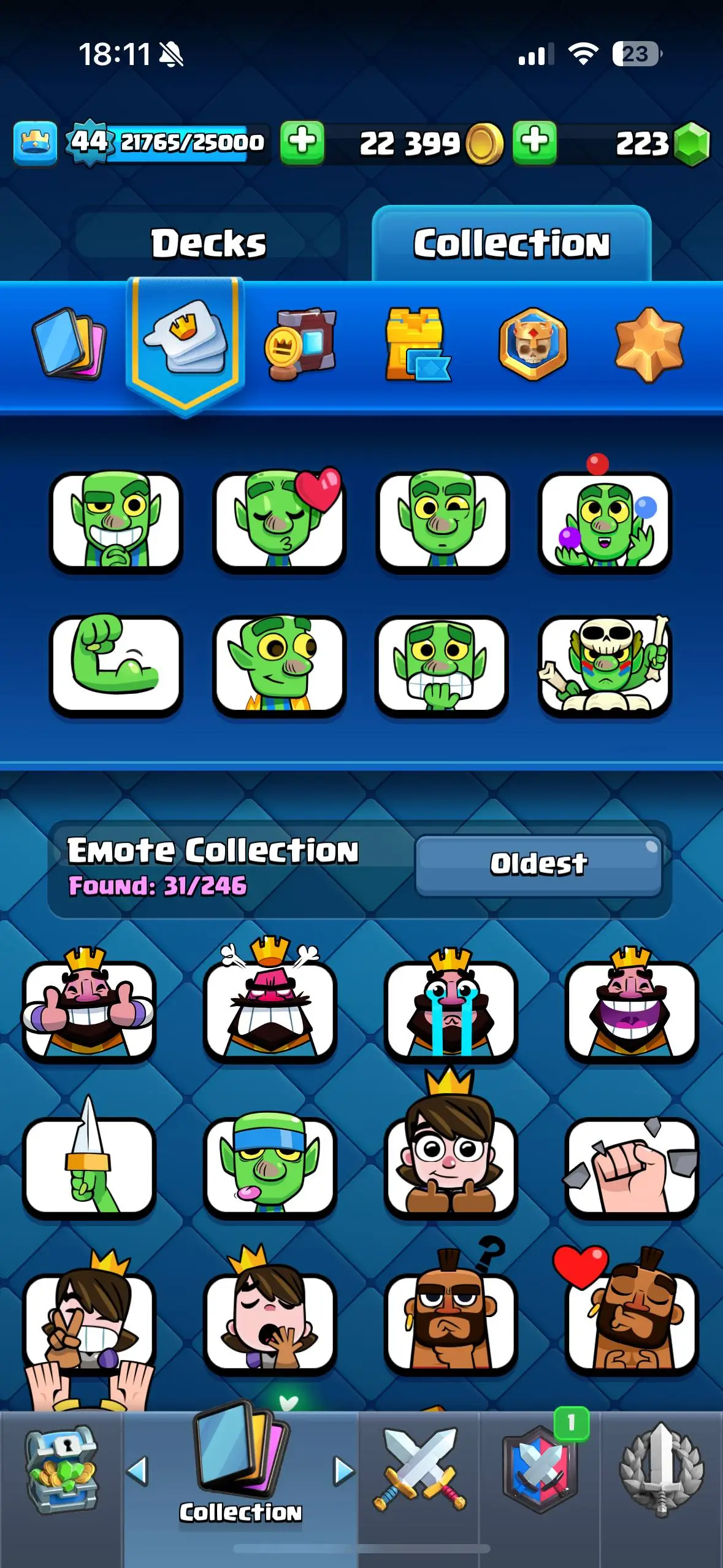
Task: Choose the laughing king emote
Action: coord(632,1009)
